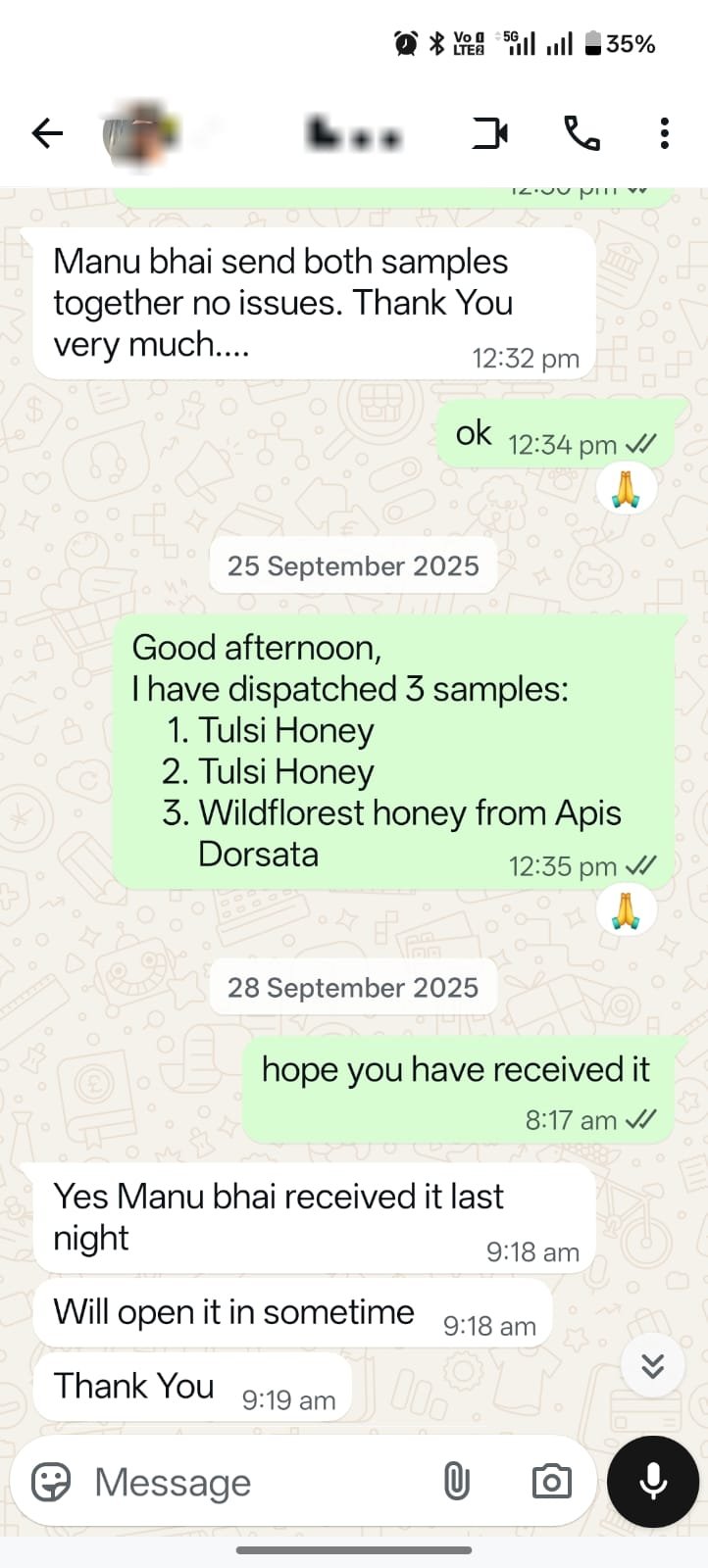Open the camera from the message bar

coord(551,1482)
